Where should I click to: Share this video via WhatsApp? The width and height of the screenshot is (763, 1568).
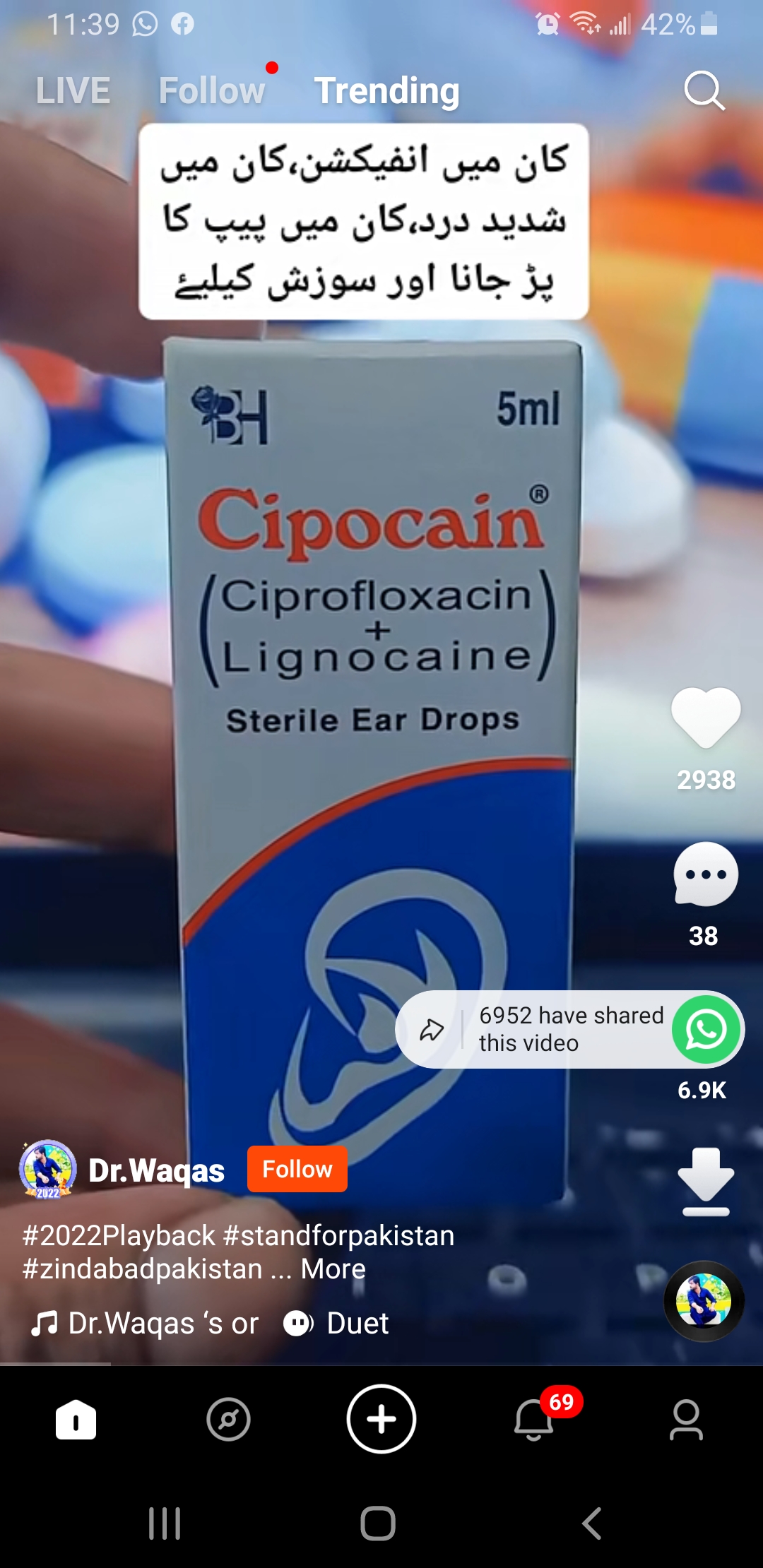point(706,1029)
